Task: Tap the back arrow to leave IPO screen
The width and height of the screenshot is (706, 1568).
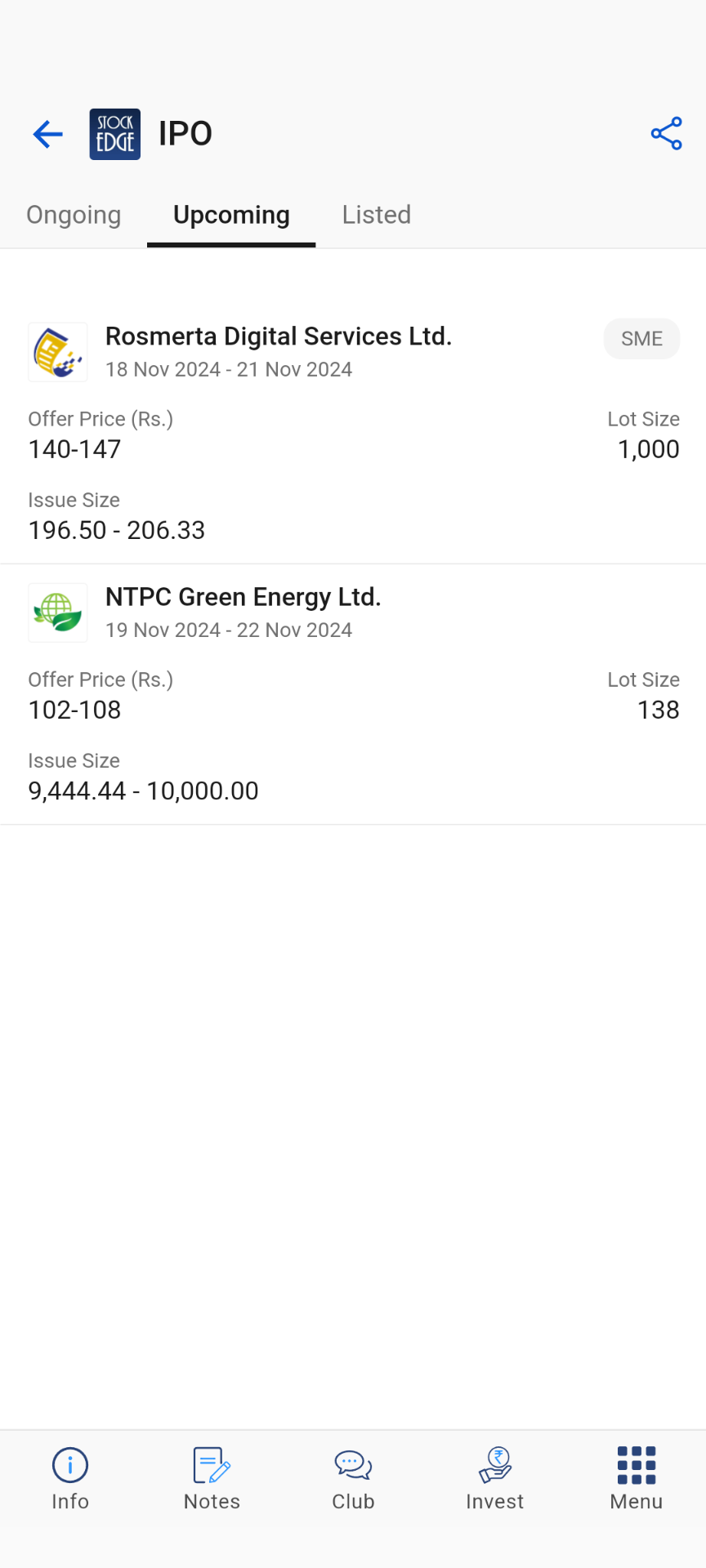Action: click(x=47, y=134)
